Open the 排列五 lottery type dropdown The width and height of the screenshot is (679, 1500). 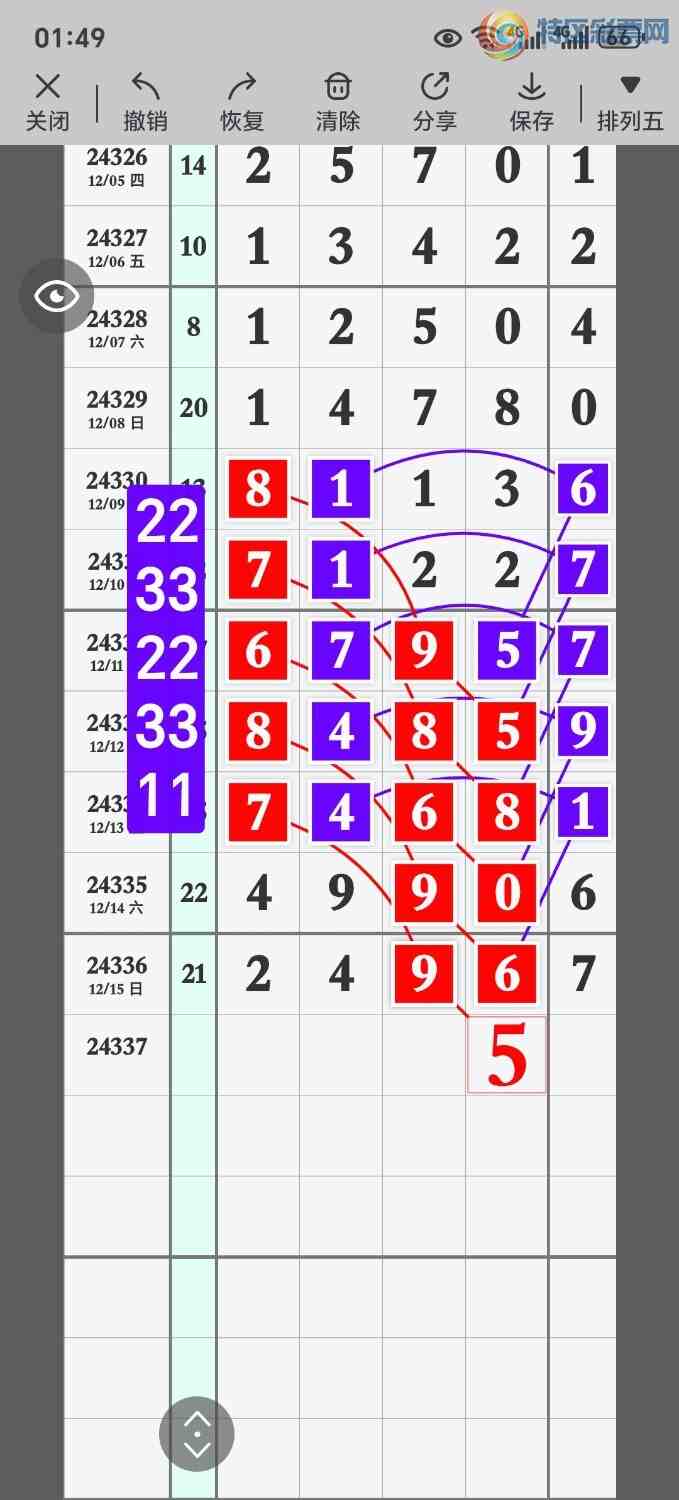[x=630, y=102]
